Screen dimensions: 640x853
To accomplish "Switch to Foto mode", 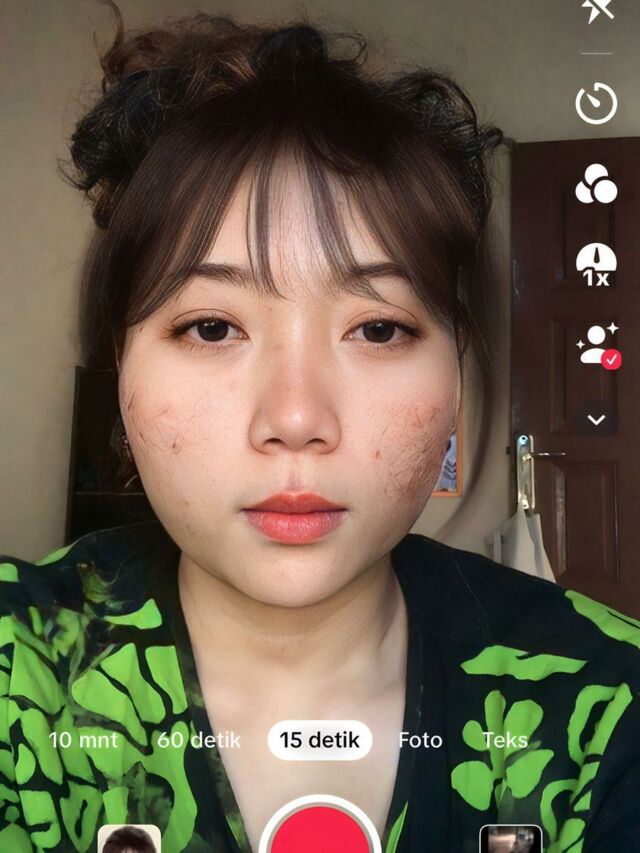I will tap(420, 741).
